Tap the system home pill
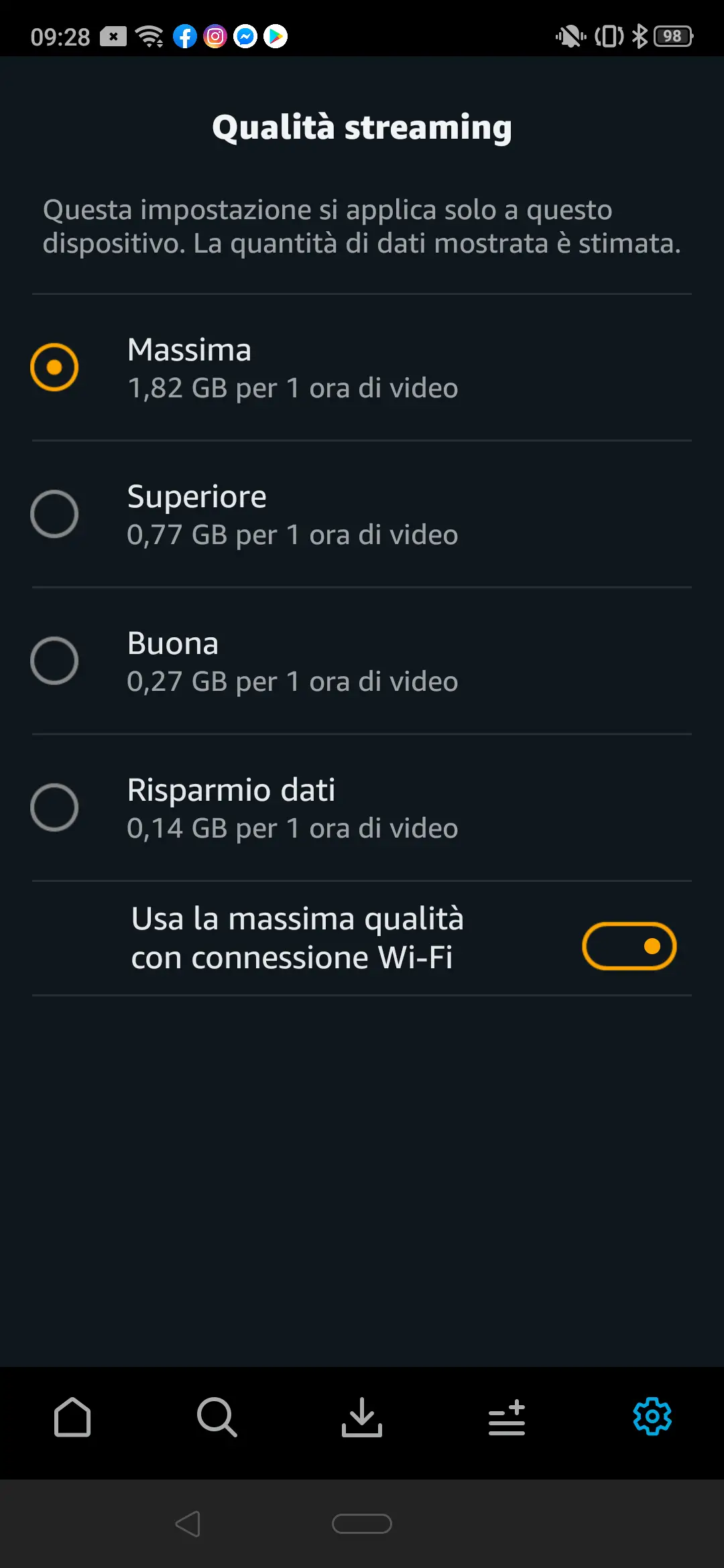Image resolution: width=724 pixels, height=1568 pixels. click(362, 1524)
